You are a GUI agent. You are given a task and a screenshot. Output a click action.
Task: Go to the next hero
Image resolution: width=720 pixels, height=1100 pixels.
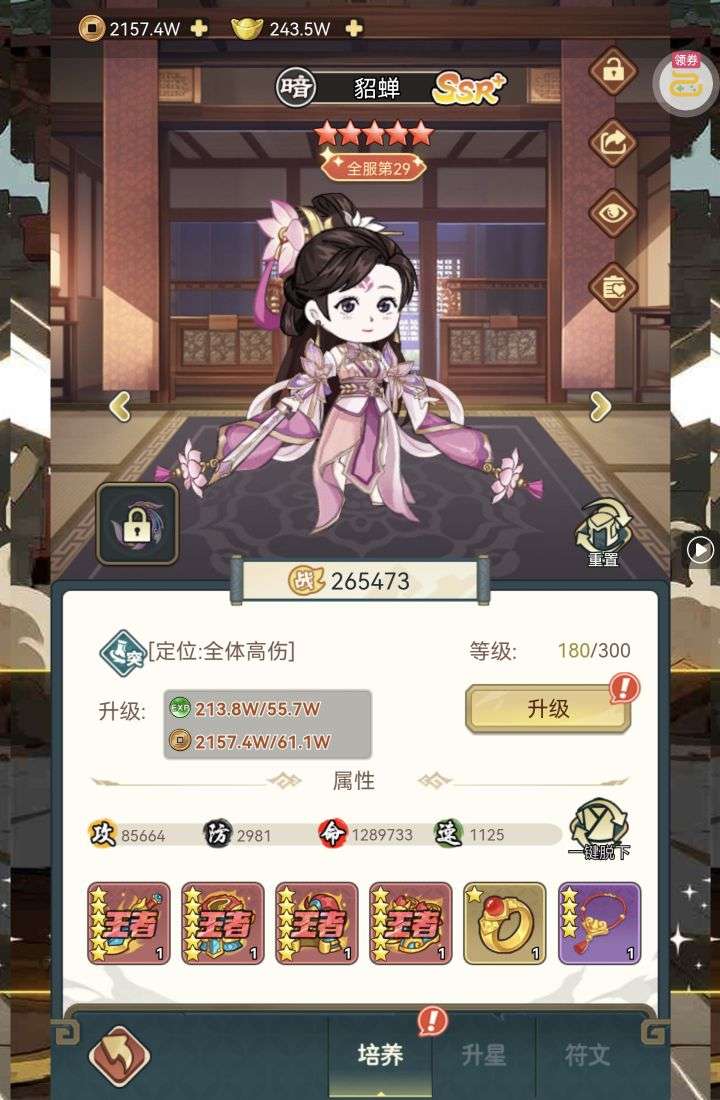click(x=600, y=406)
